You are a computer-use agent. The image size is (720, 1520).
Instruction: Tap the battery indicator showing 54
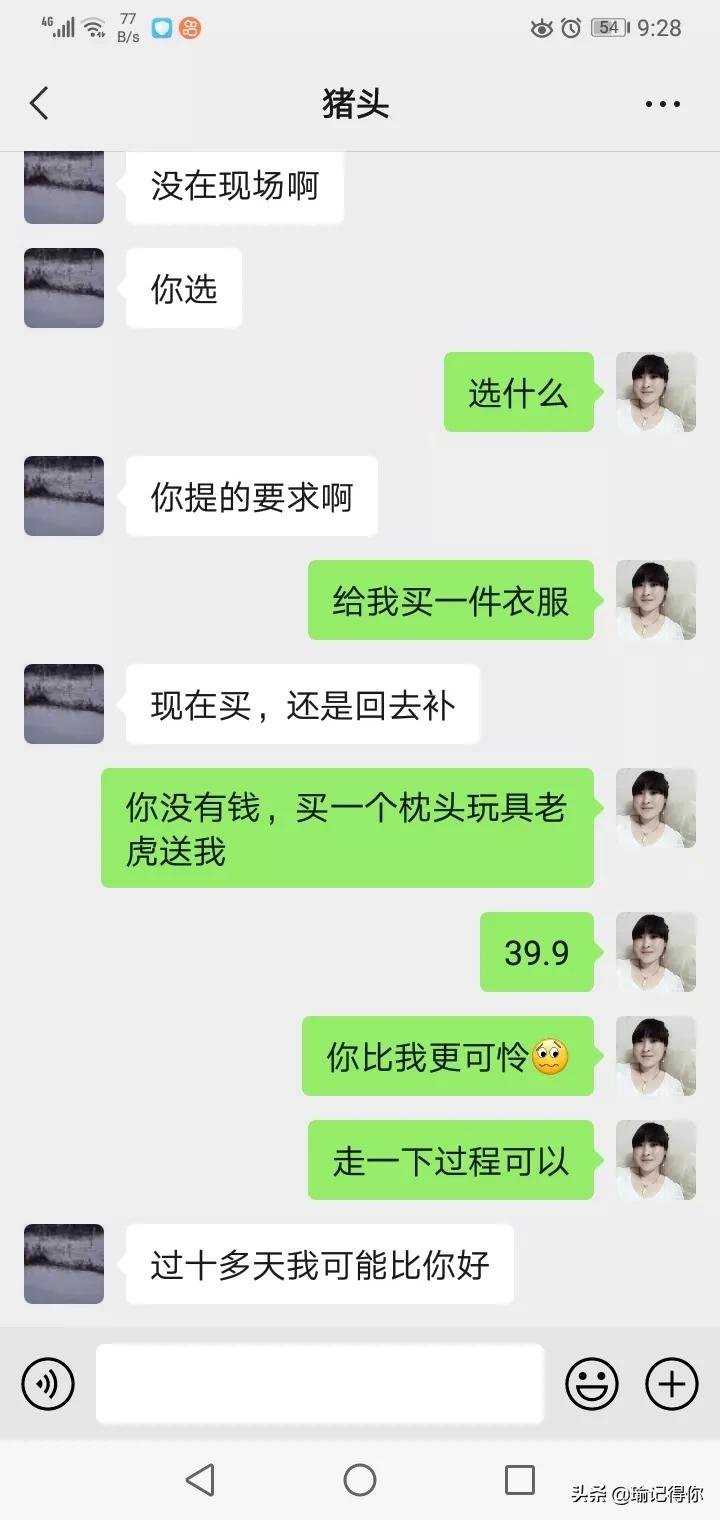[x=607, y=29]
